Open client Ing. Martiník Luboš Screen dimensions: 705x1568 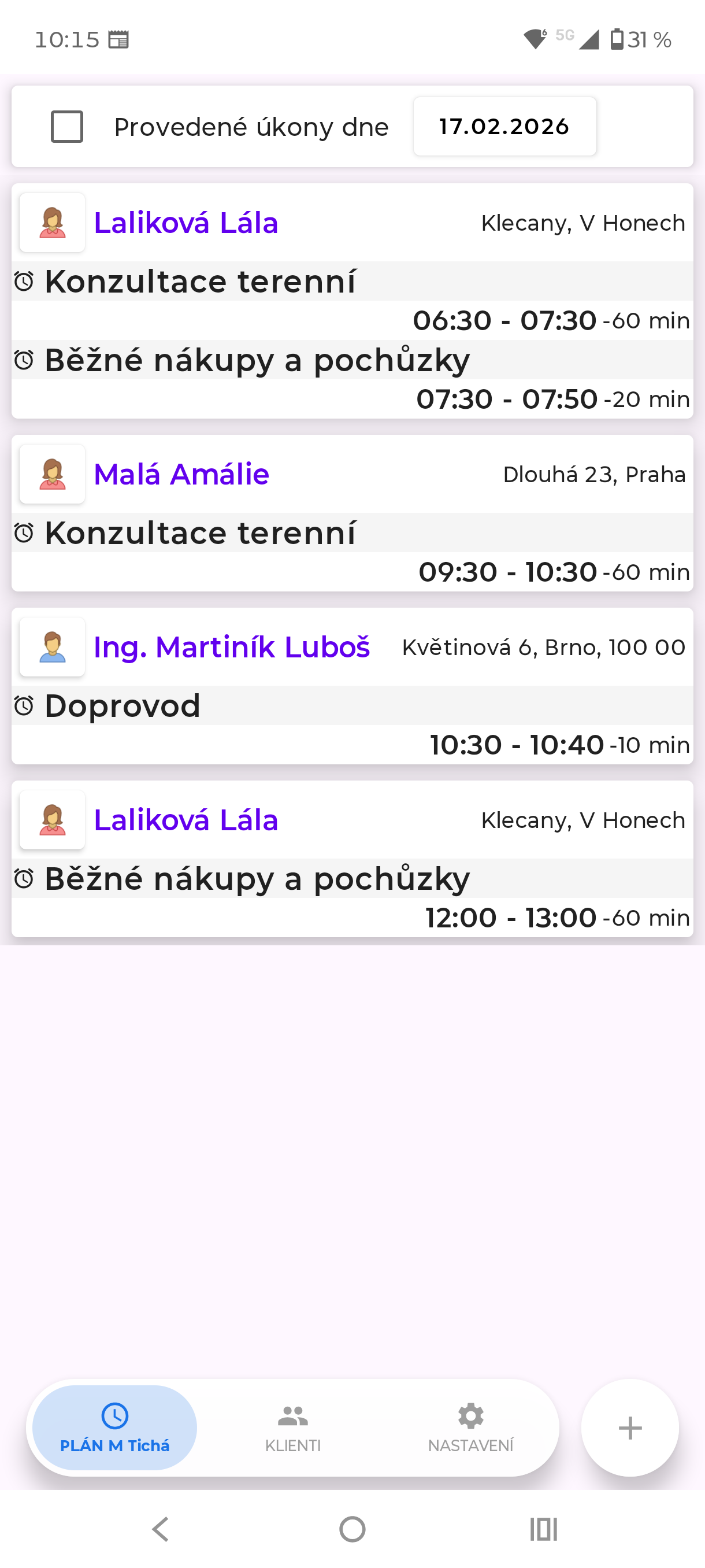pyautogui.click(x=232, y=647)
